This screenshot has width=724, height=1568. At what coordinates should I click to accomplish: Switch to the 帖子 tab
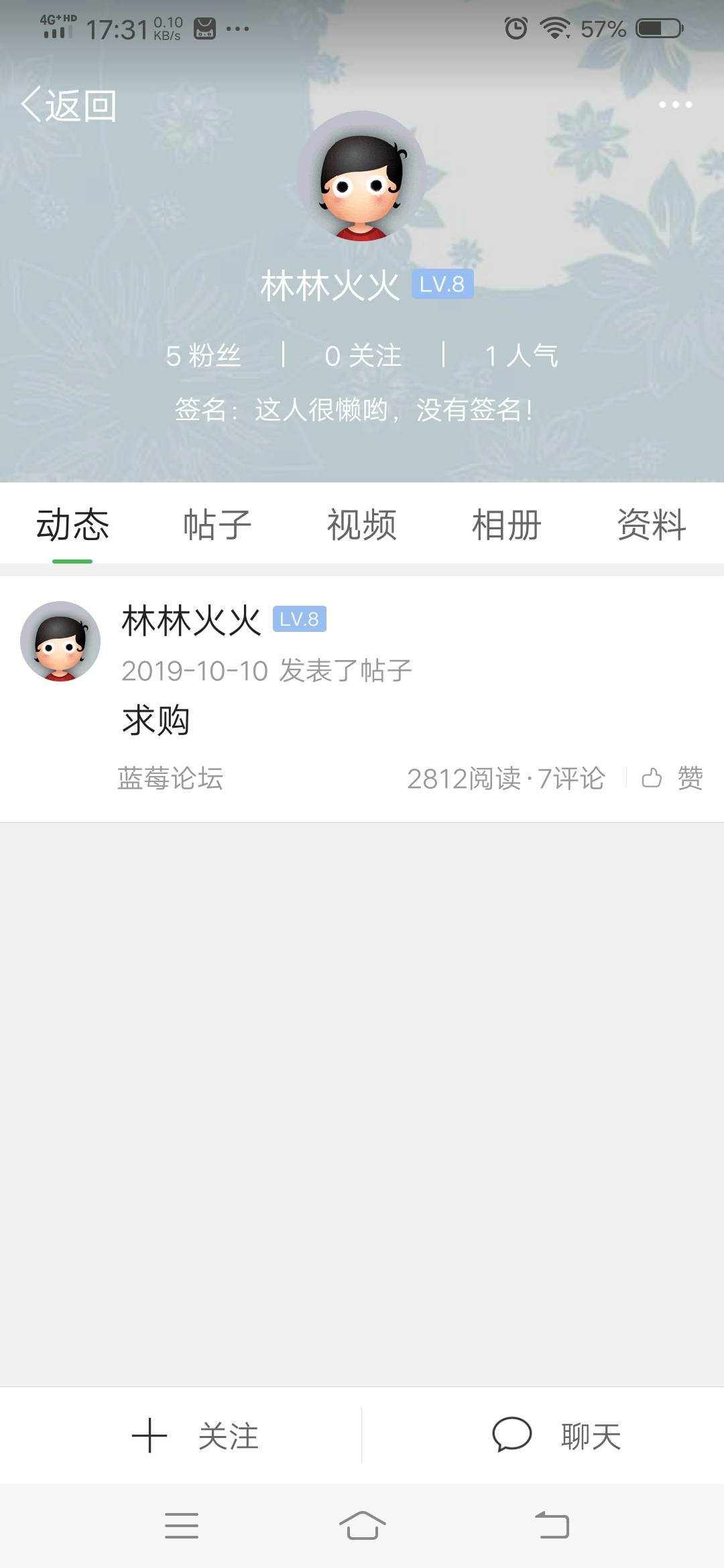(217, 525)
